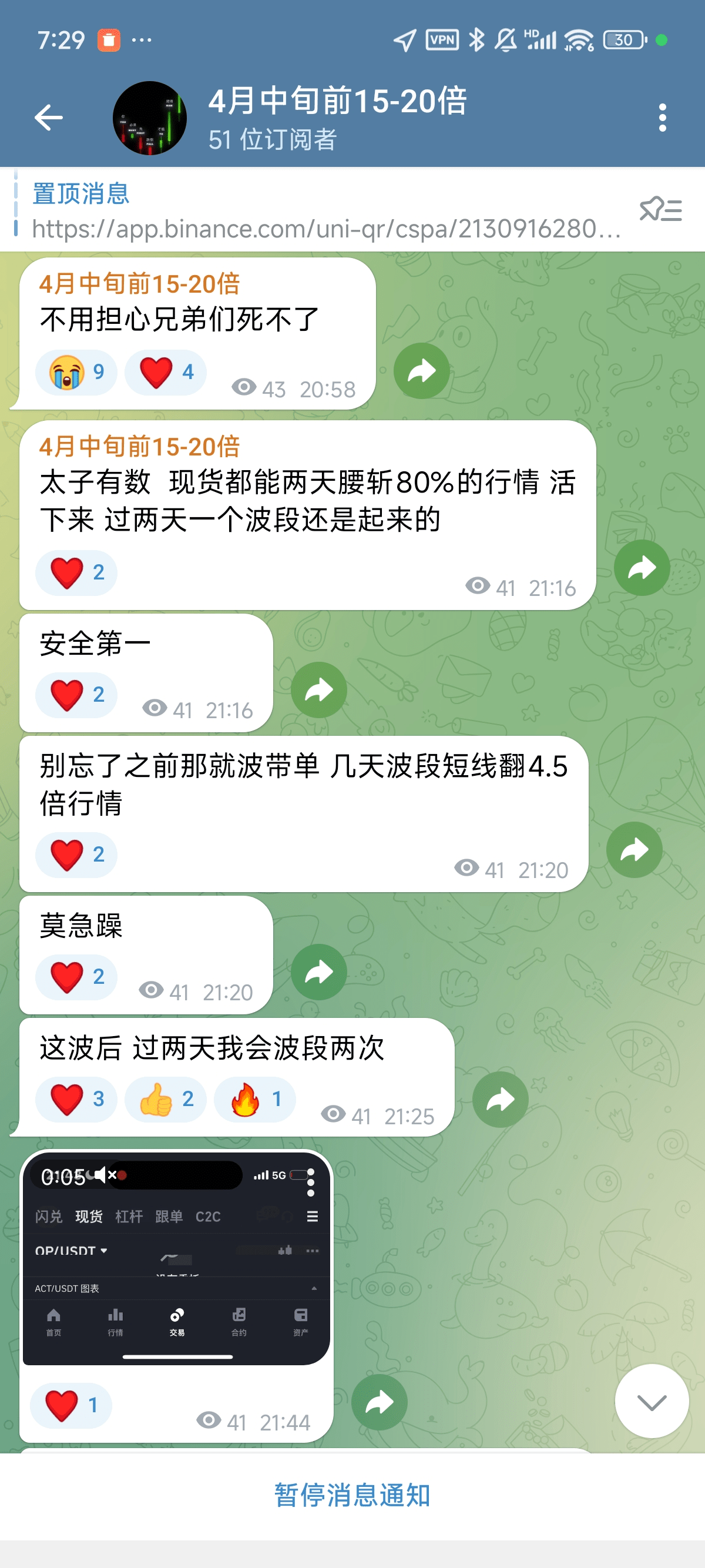Forward the message about 80% spot crash
Image resolution: width=705 pixels, height=1568 pixels.
coord(642,568)
